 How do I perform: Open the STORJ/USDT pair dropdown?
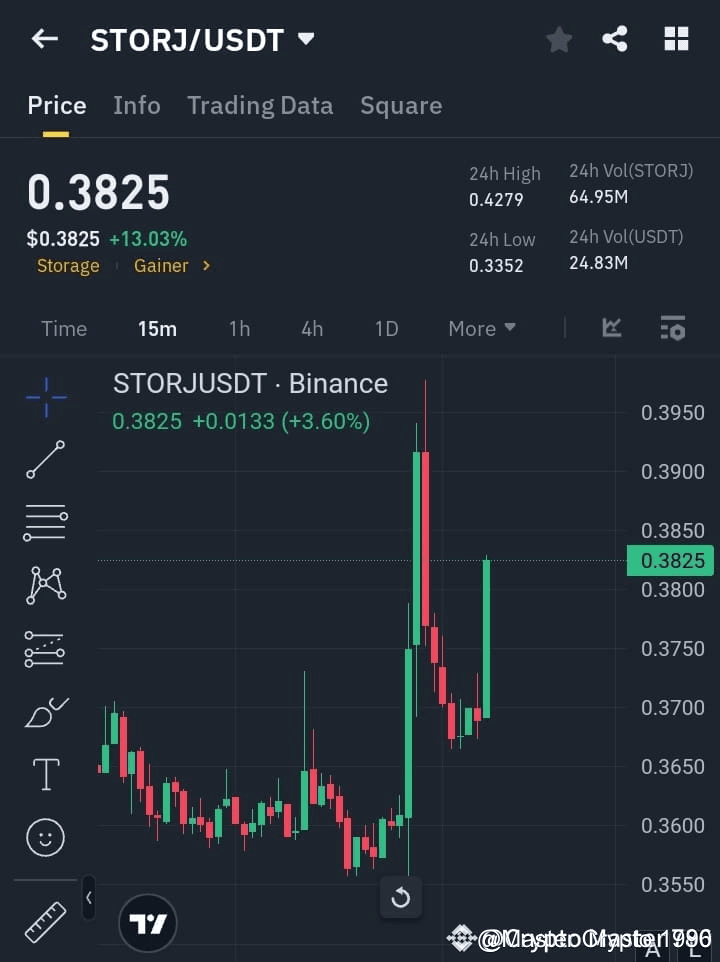(x=305, y=38)
